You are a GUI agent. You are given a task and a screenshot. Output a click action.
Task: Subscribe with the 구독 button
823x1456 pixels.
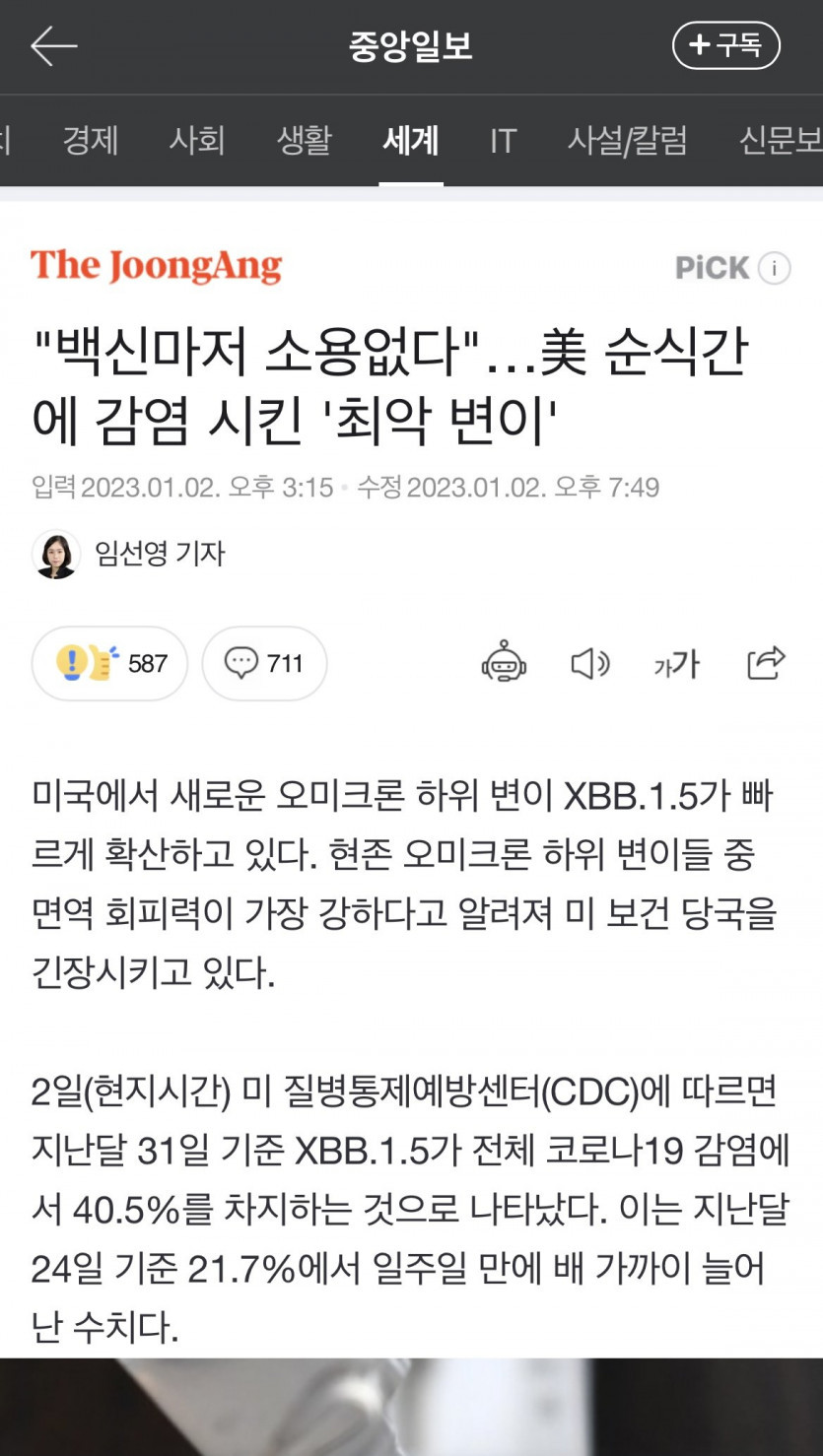[x=725, y=45]
